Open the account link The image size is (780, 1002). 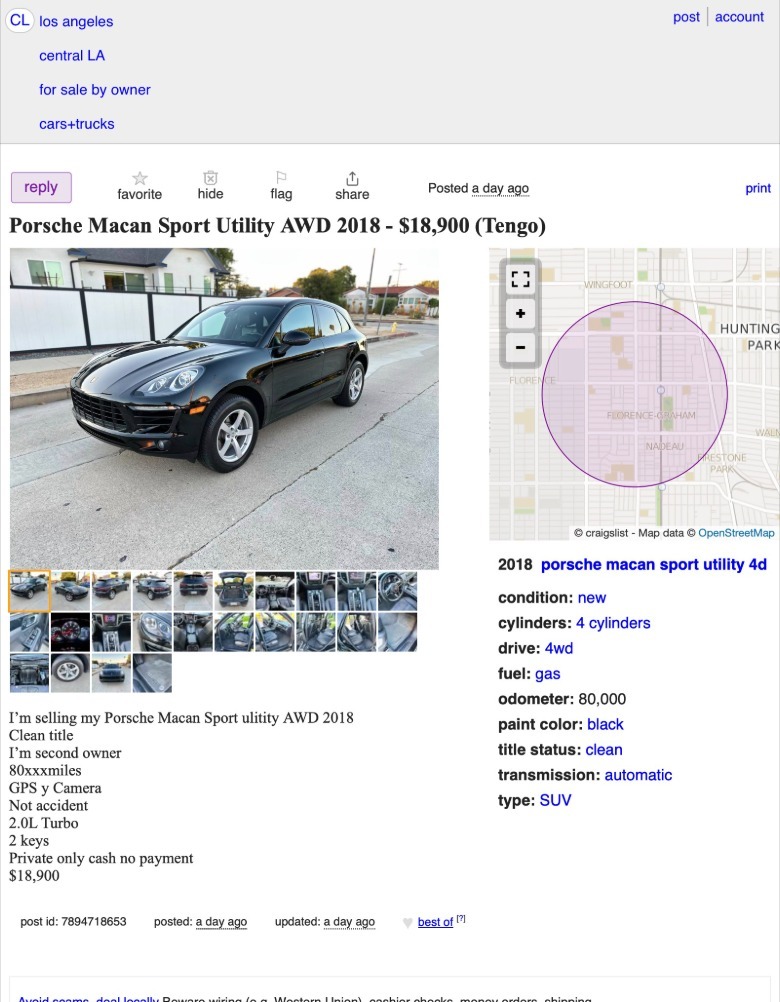click(739, 17)
